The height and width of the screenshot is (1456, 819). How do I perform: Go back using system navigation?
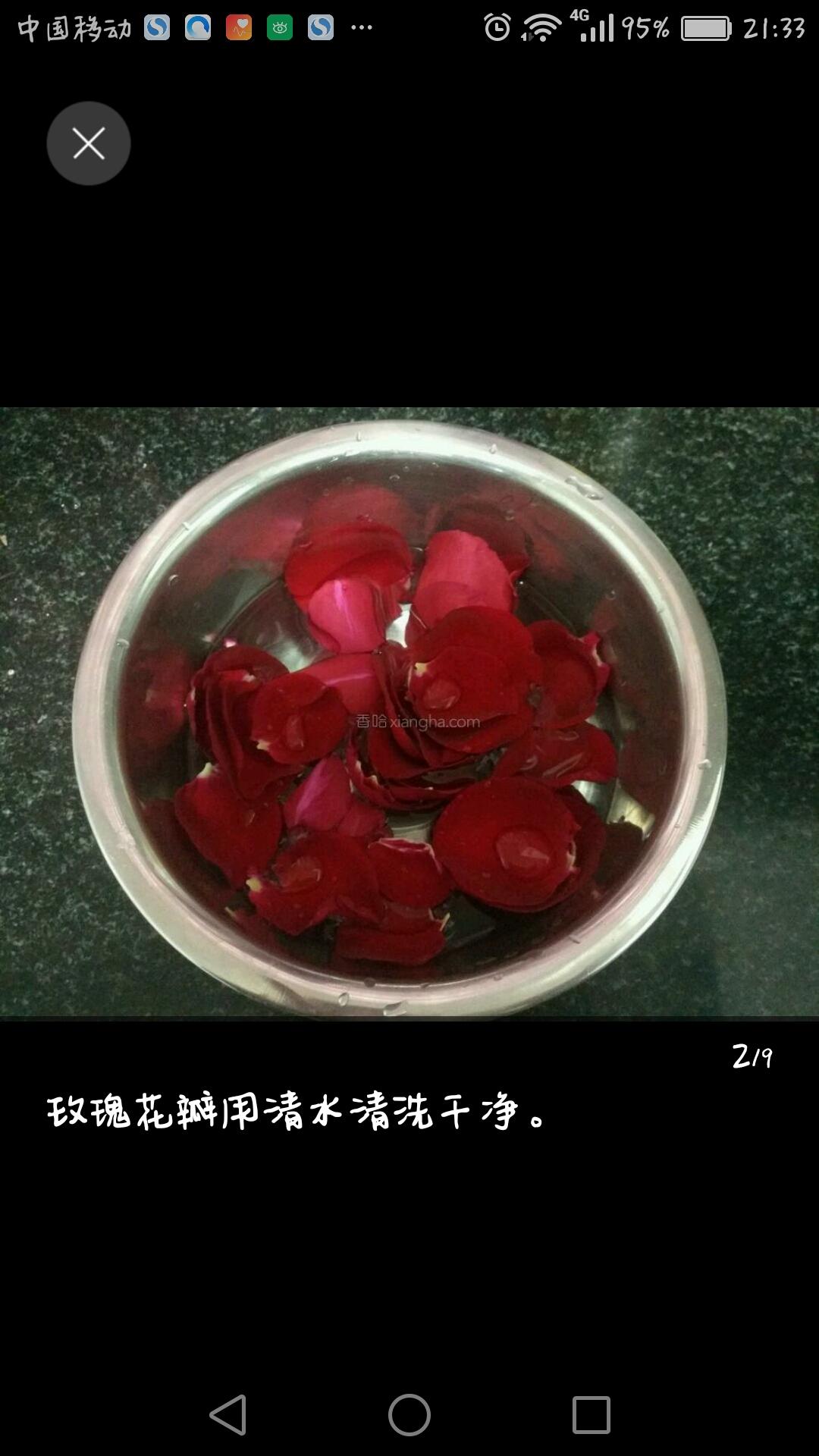pos(227,1414)
